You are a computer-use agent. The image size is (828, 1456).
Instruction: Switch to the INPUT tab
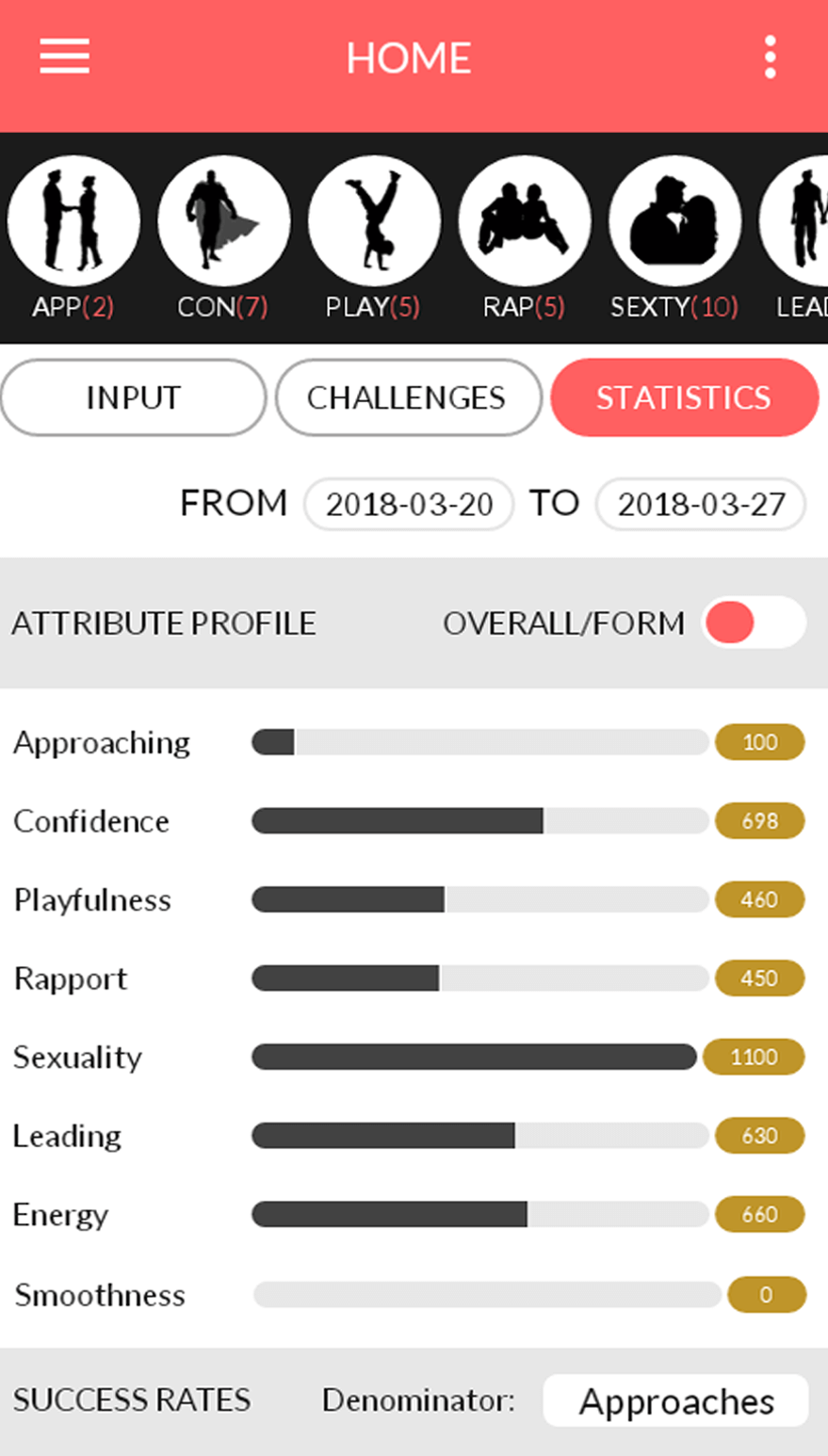coord(133,397)
